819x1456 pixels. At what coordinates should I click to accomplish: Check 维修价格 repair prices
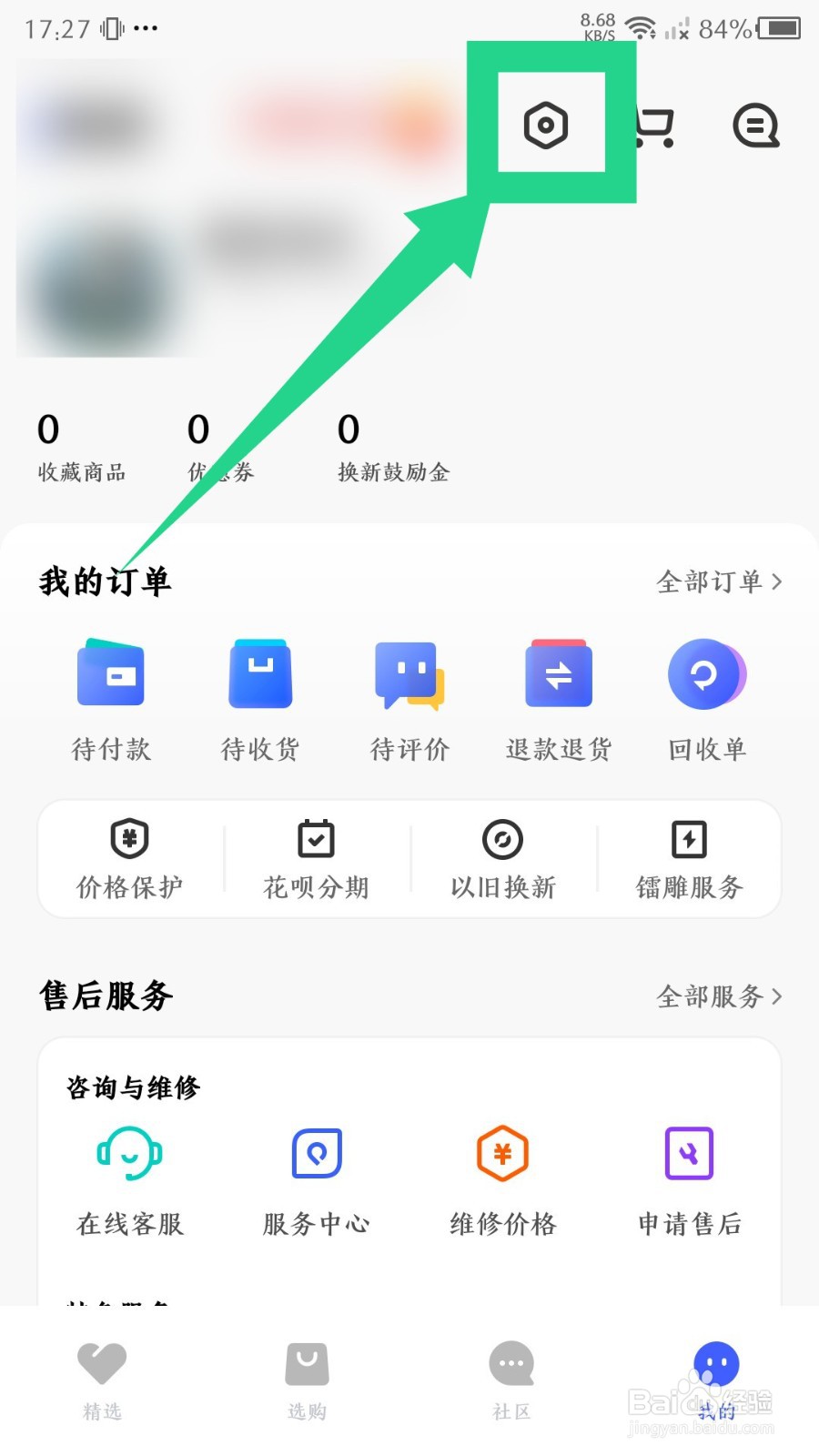[503, 1179]
